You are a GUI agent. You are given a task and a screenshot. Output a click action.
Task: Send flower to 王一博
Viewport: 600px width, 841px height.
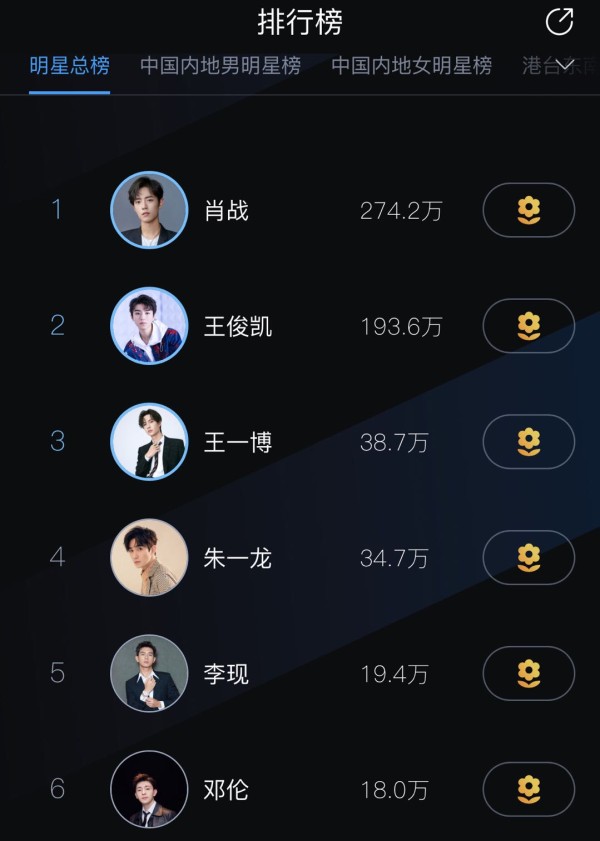coord(528,442)
